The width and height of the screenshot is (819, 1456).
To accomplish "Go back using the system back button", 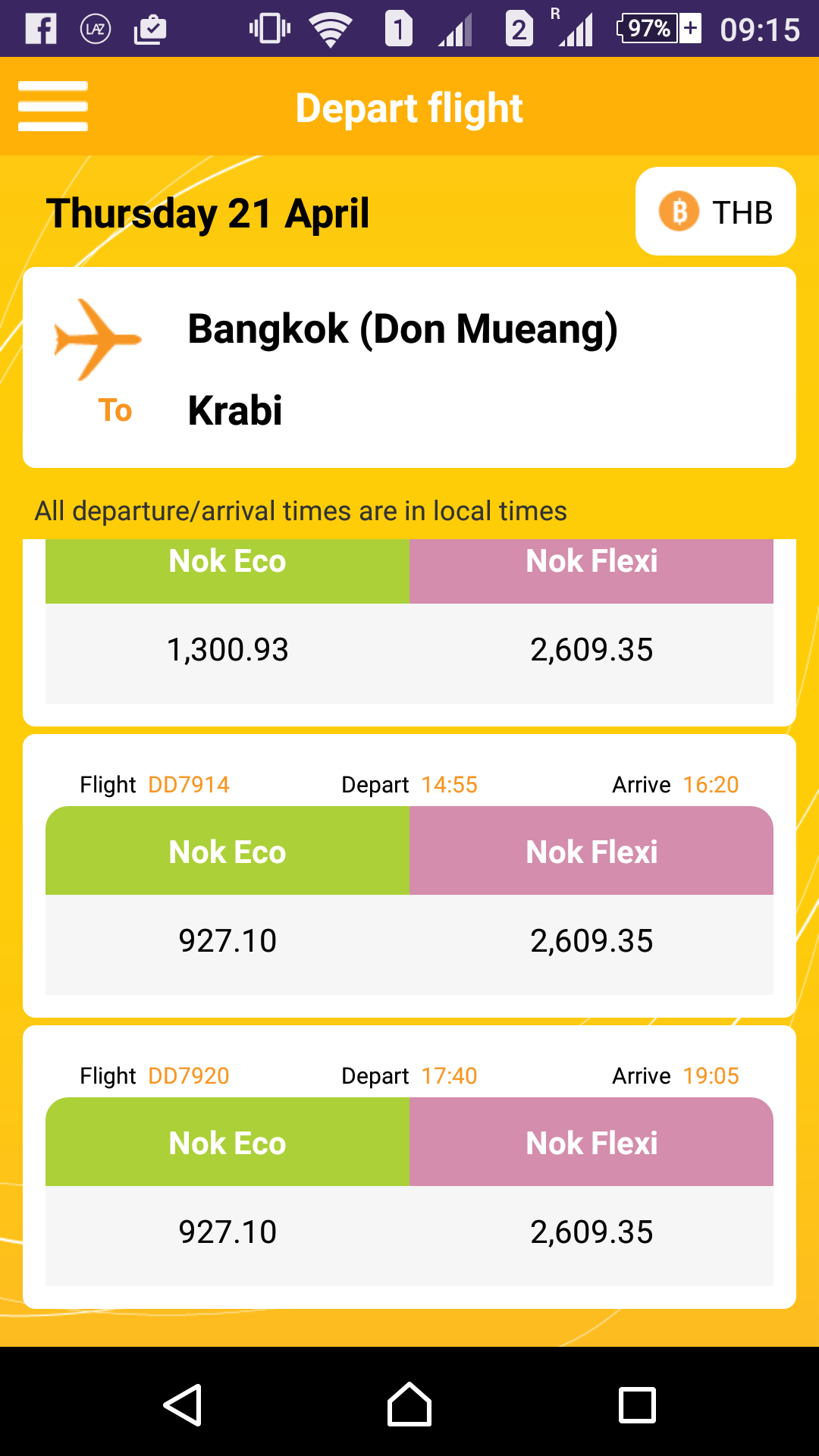I will pyautogui.click(x=183, y=1405).
